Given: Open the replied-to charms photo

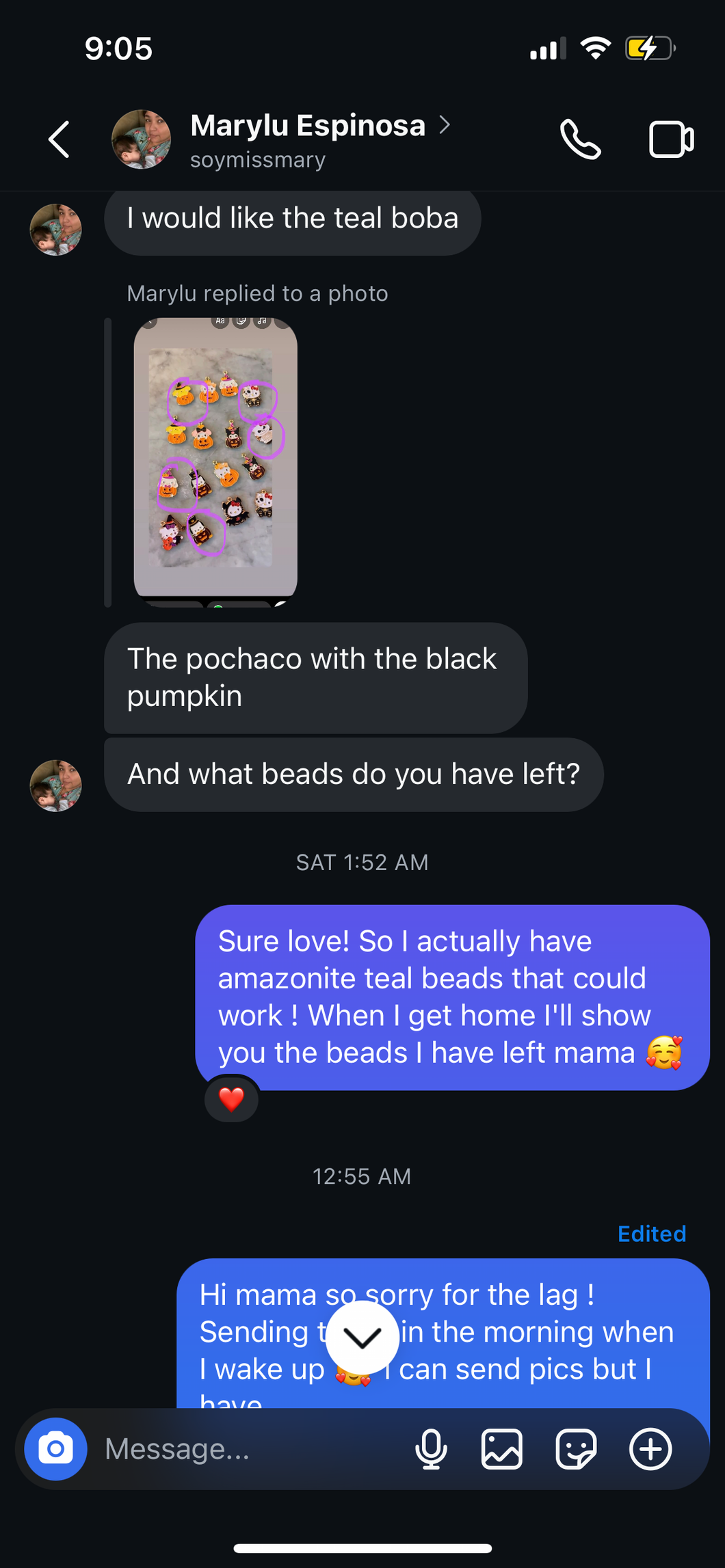Looking at the screenshot, I should [215, 459].
